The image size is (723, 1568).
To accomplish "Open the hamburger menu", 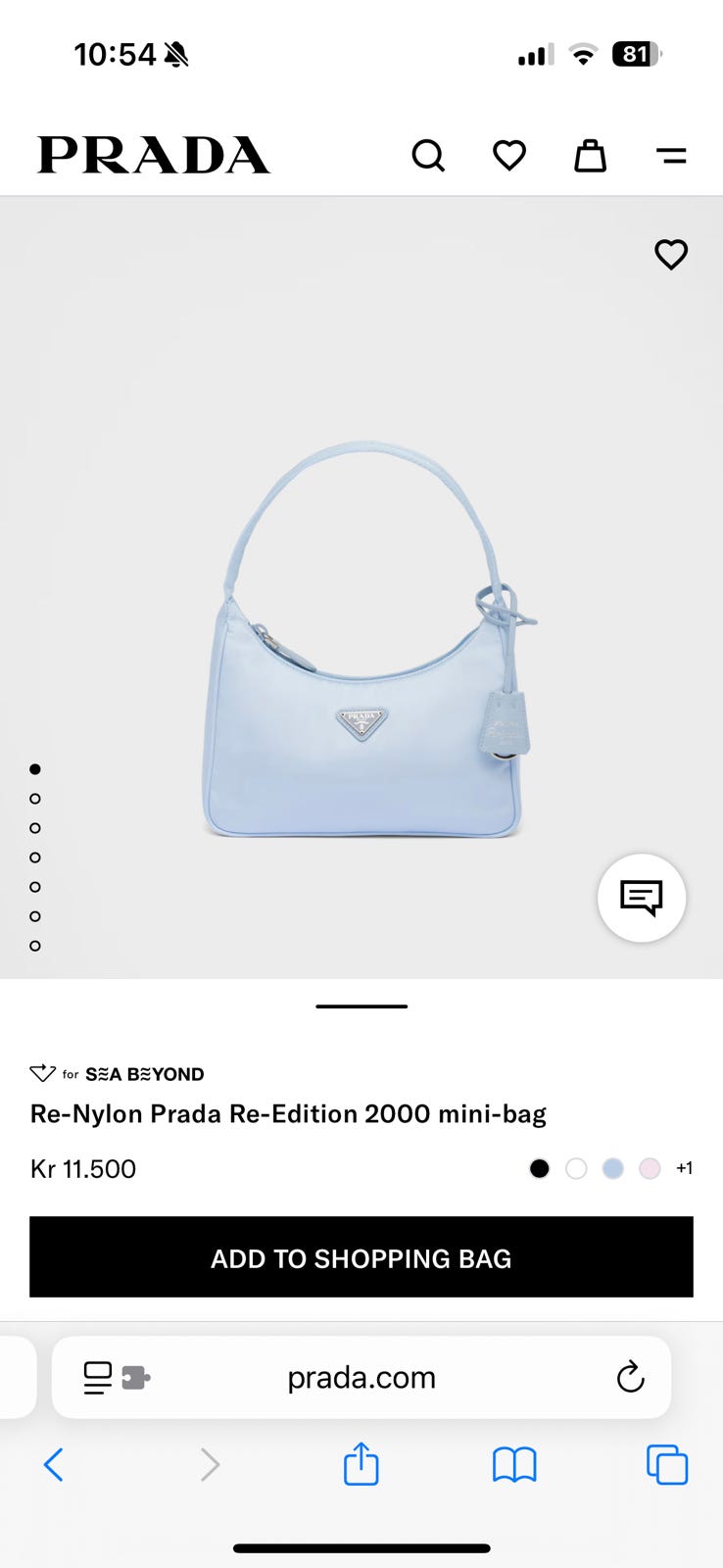I will coord(671,155).
